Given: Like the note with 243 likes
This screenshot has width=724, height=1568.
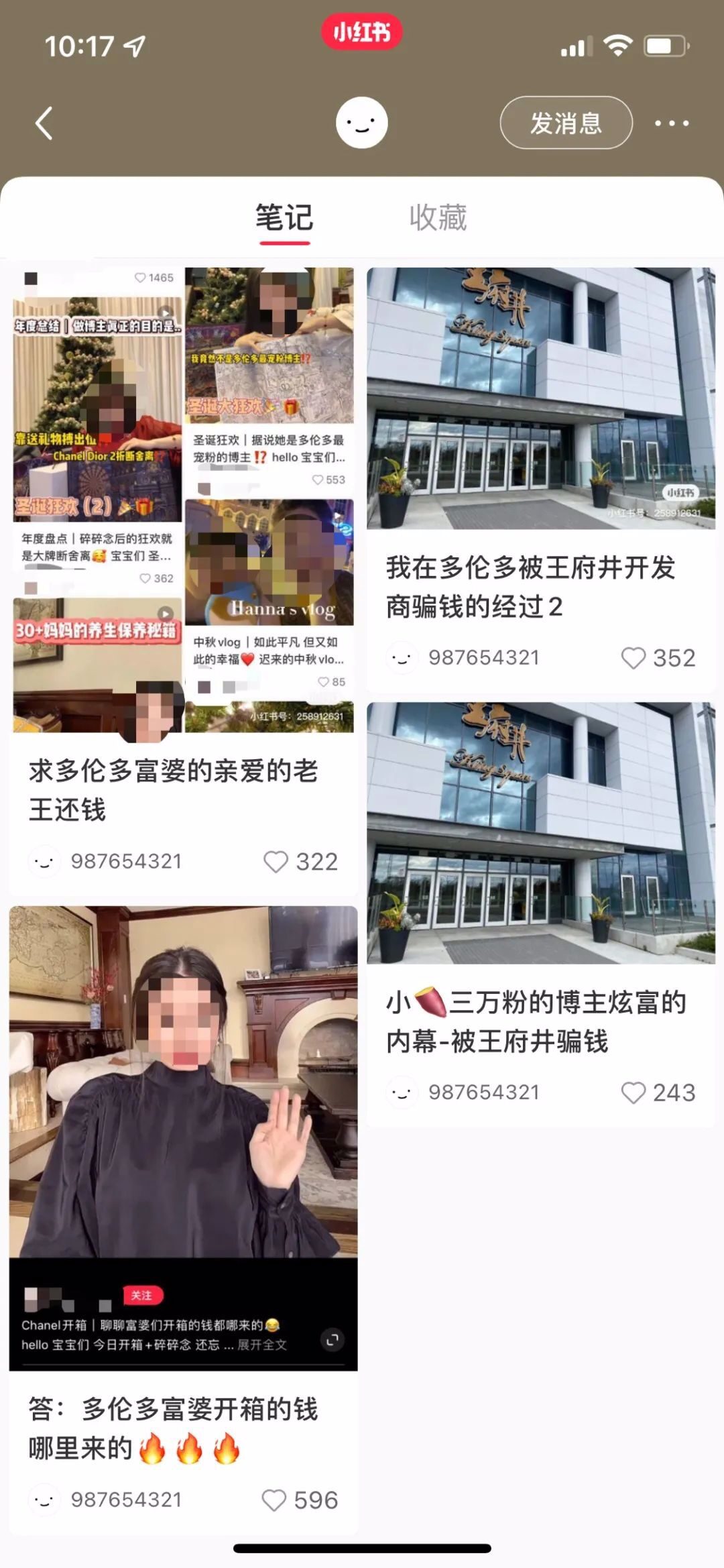Looking at the screenshot, I should pos(633,1093).
